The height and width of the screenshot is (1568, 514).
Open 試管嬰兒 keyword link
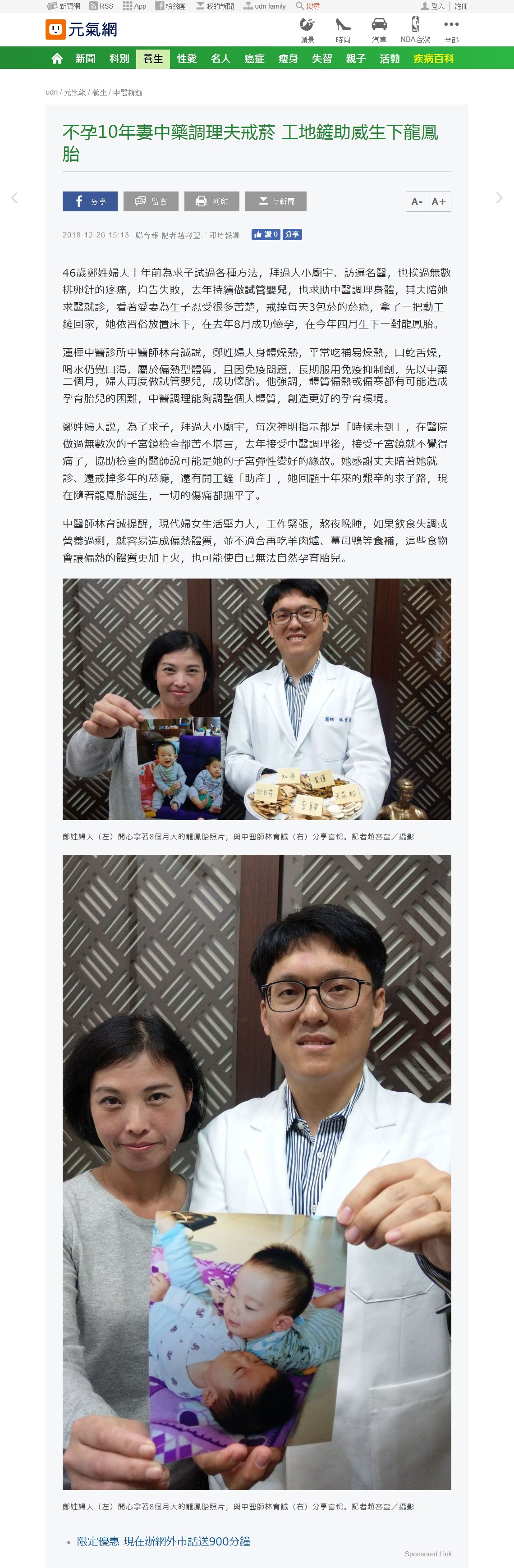pyautogui.click(x=266, y=290)
